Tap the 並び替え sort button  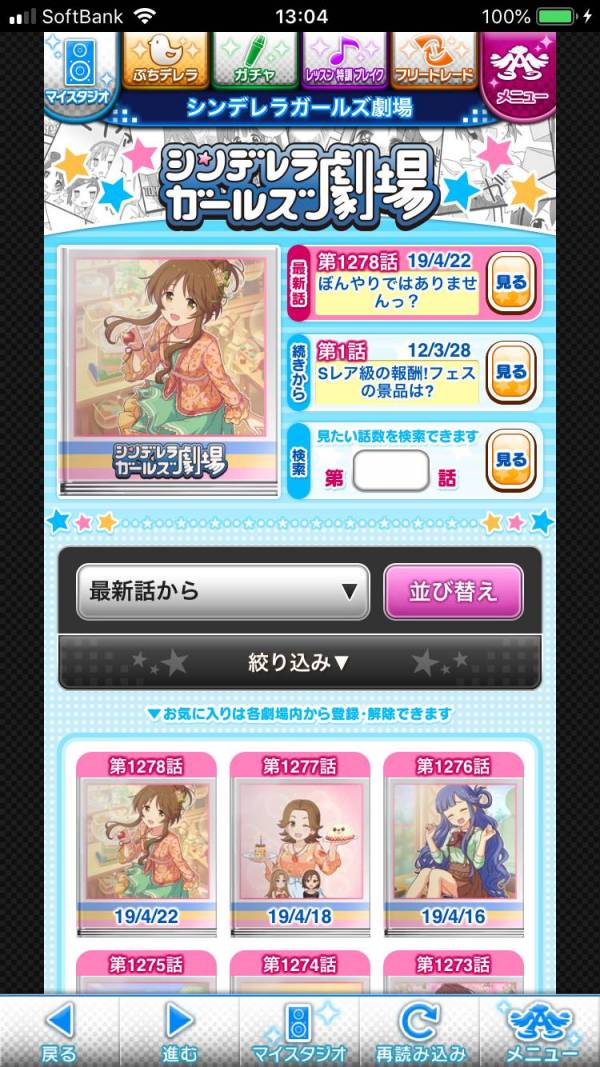pyautogui.click(x=452, y=591)
